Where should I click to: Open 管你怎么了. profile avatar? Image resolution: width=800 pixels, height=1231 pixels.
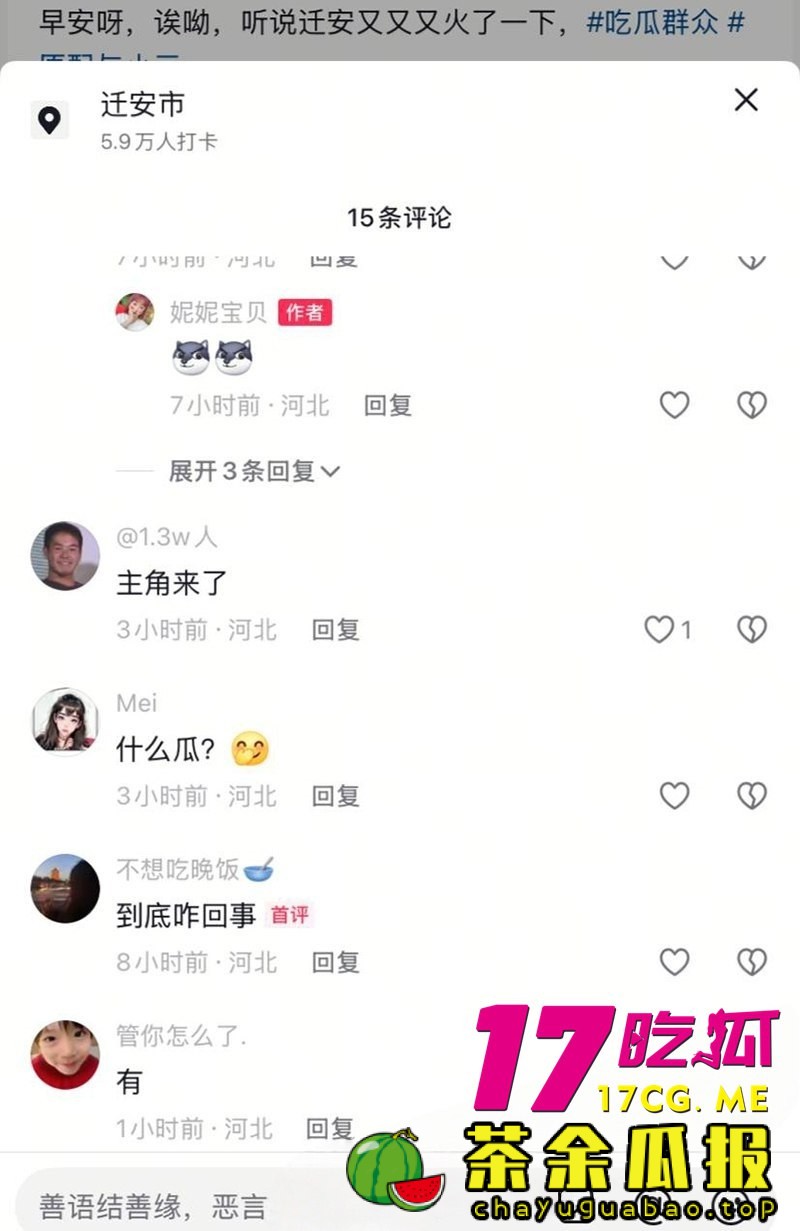click(66, 1054)
